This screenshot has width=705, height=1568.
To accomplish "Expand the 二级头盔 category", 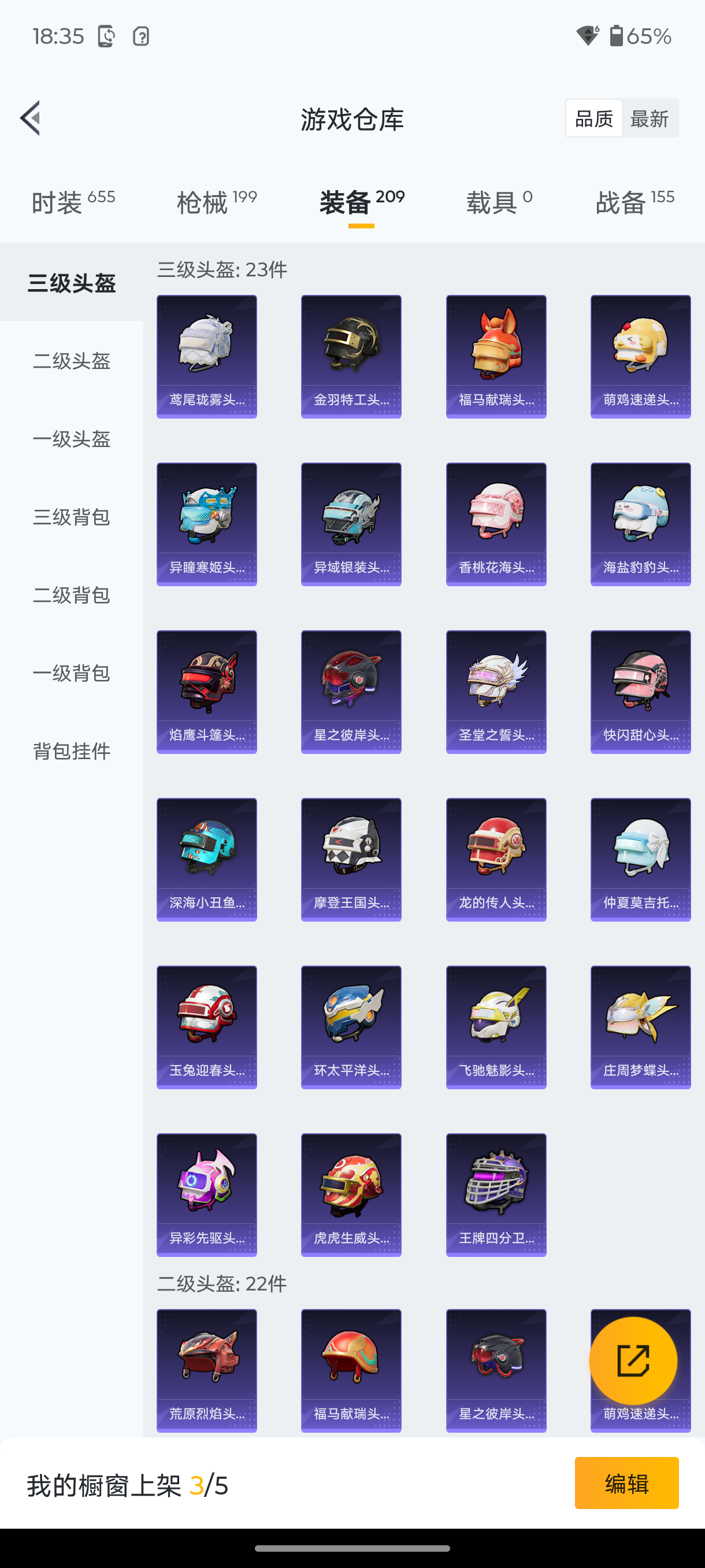I will click(x=71, y=361).
